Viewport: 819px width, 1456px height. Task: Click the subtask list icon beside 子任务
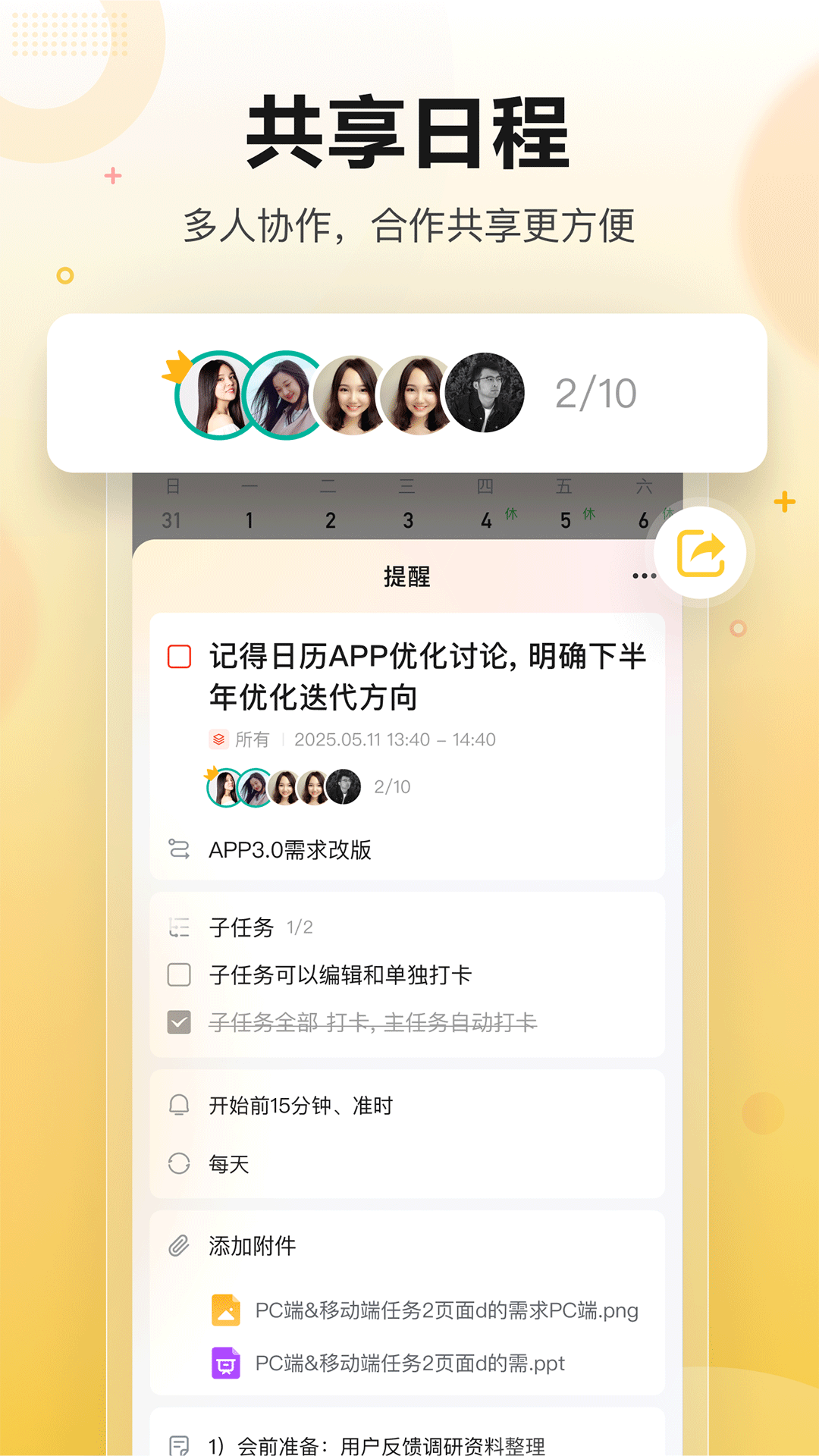pos(180,927)
